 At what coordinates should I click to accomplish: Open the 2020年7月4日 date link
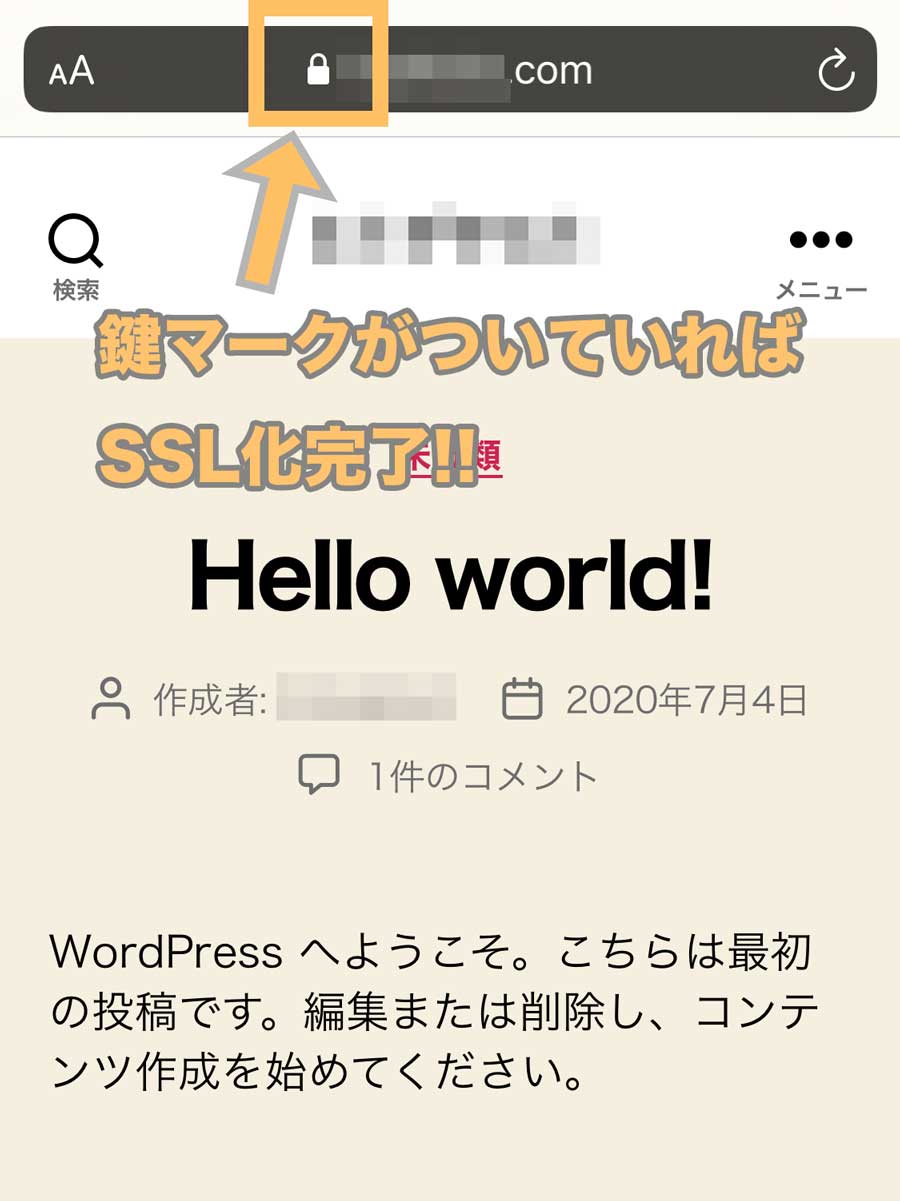pos(686,700)
